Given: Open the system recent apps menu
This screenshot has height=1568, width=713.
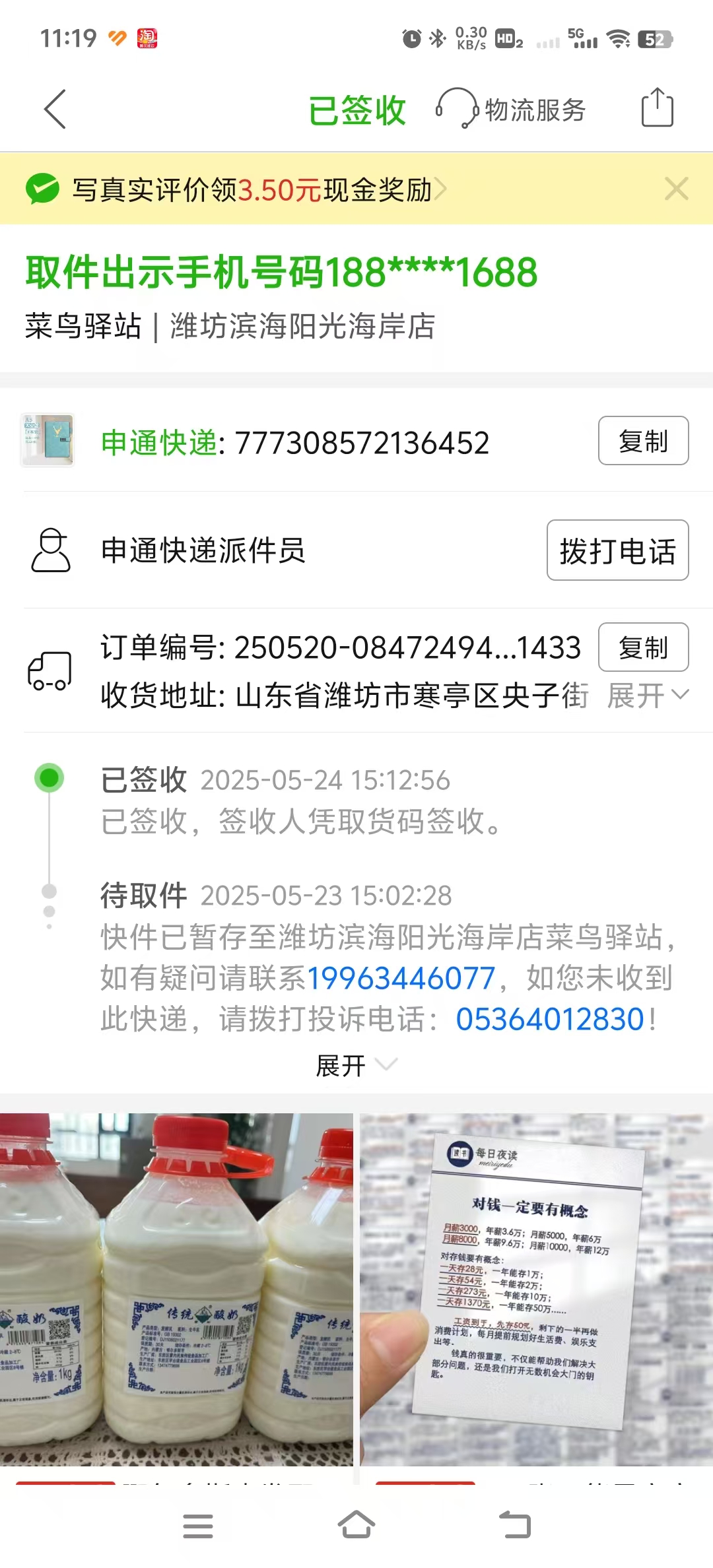Looking at the screenshot, I should [x=197, y=1526].
